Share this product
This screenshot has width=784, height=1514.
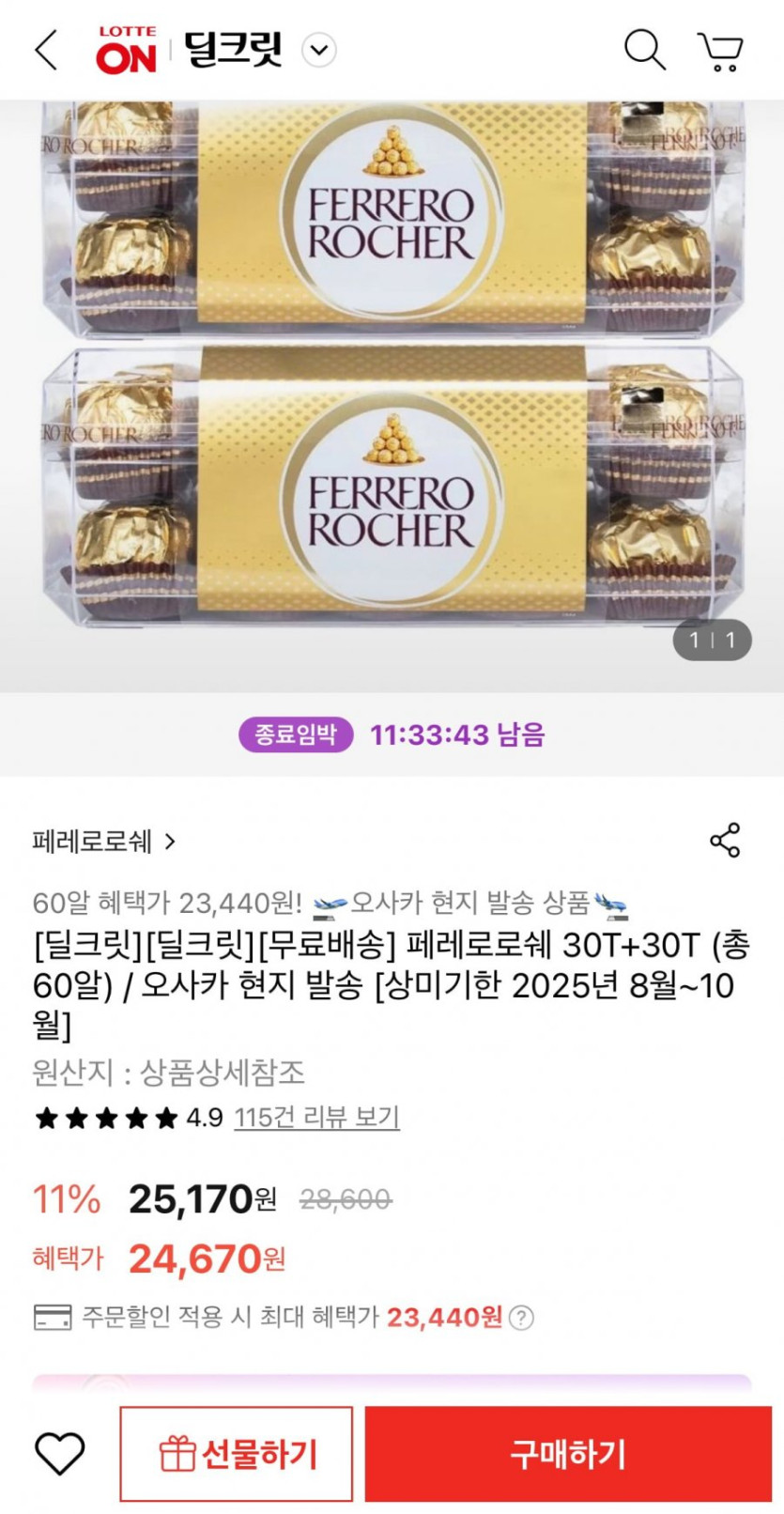(x=725, y=841)
